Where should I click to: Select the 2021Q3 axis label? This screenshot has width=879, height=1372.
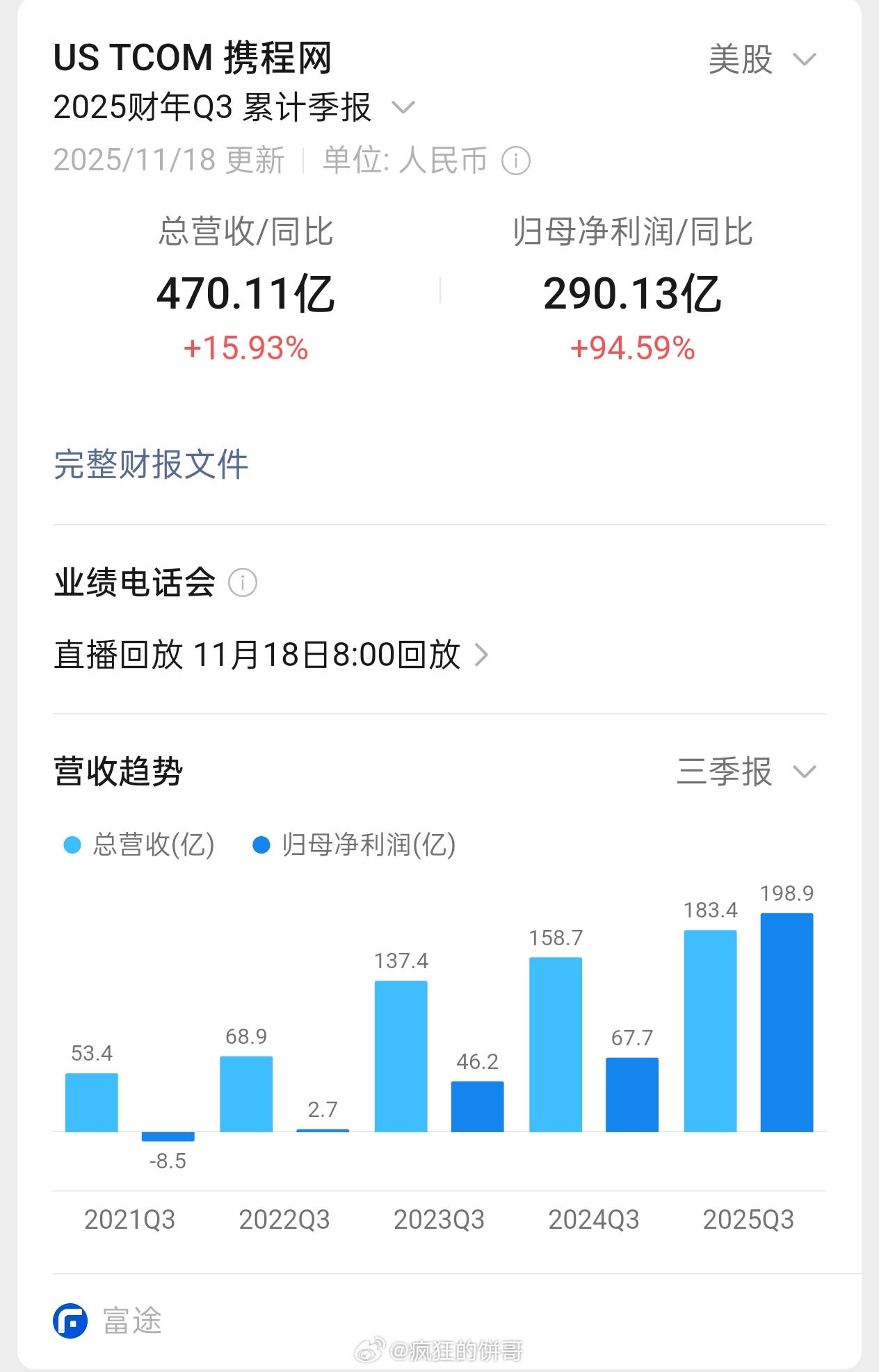coord(129,1220)
